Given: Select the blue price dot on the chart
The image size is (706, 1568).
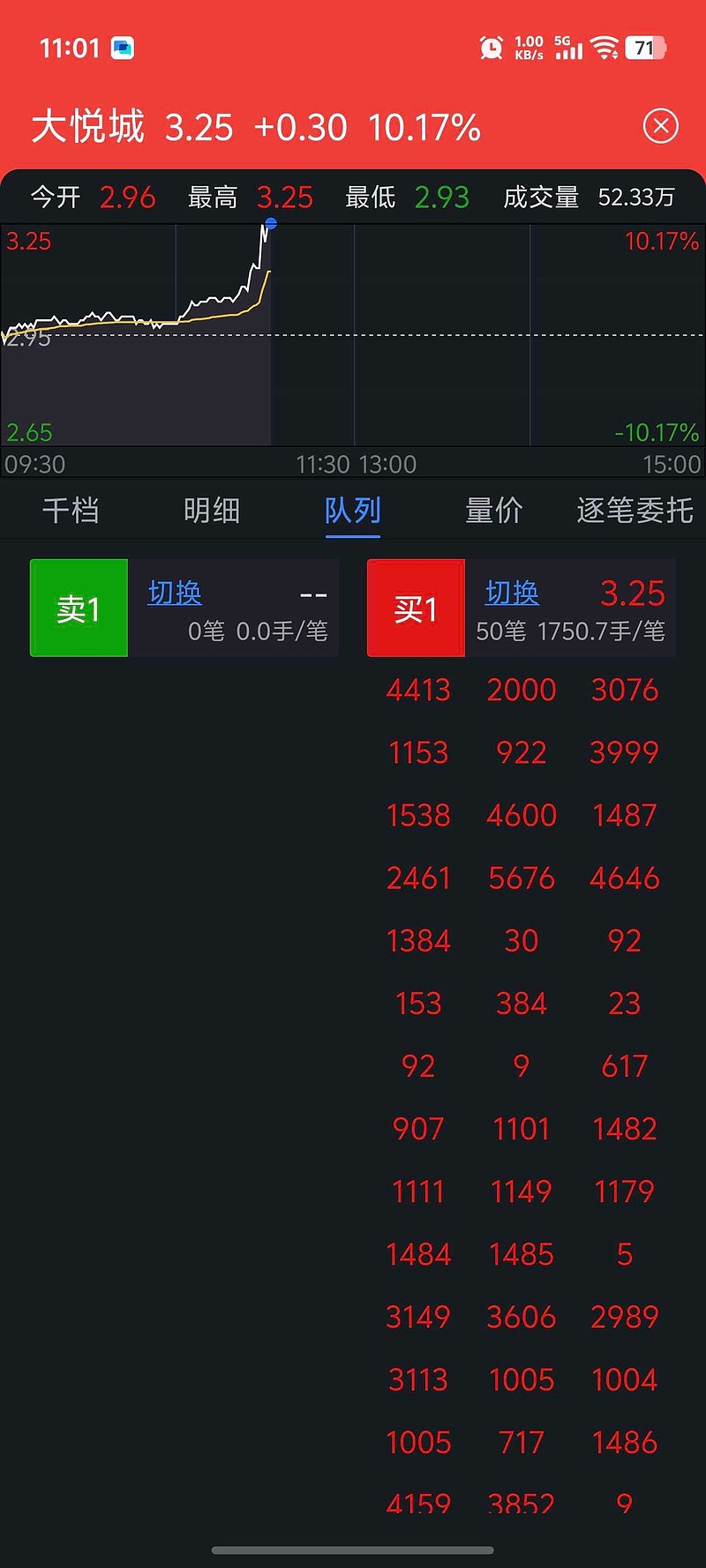Looking at the screenshot, I should [271, 225].
